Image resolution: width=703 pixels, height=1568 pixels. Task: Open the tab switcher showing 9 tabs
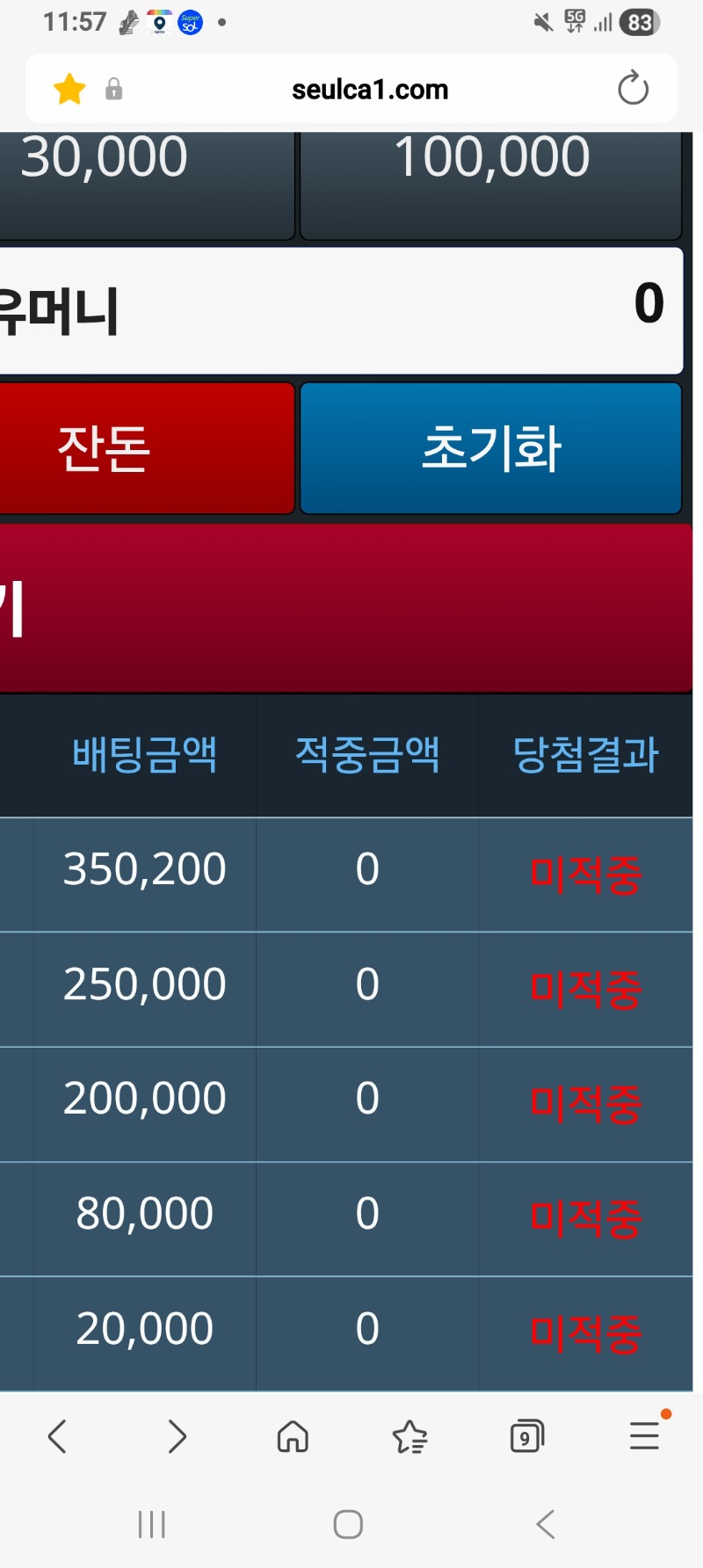coord(526,1437)
